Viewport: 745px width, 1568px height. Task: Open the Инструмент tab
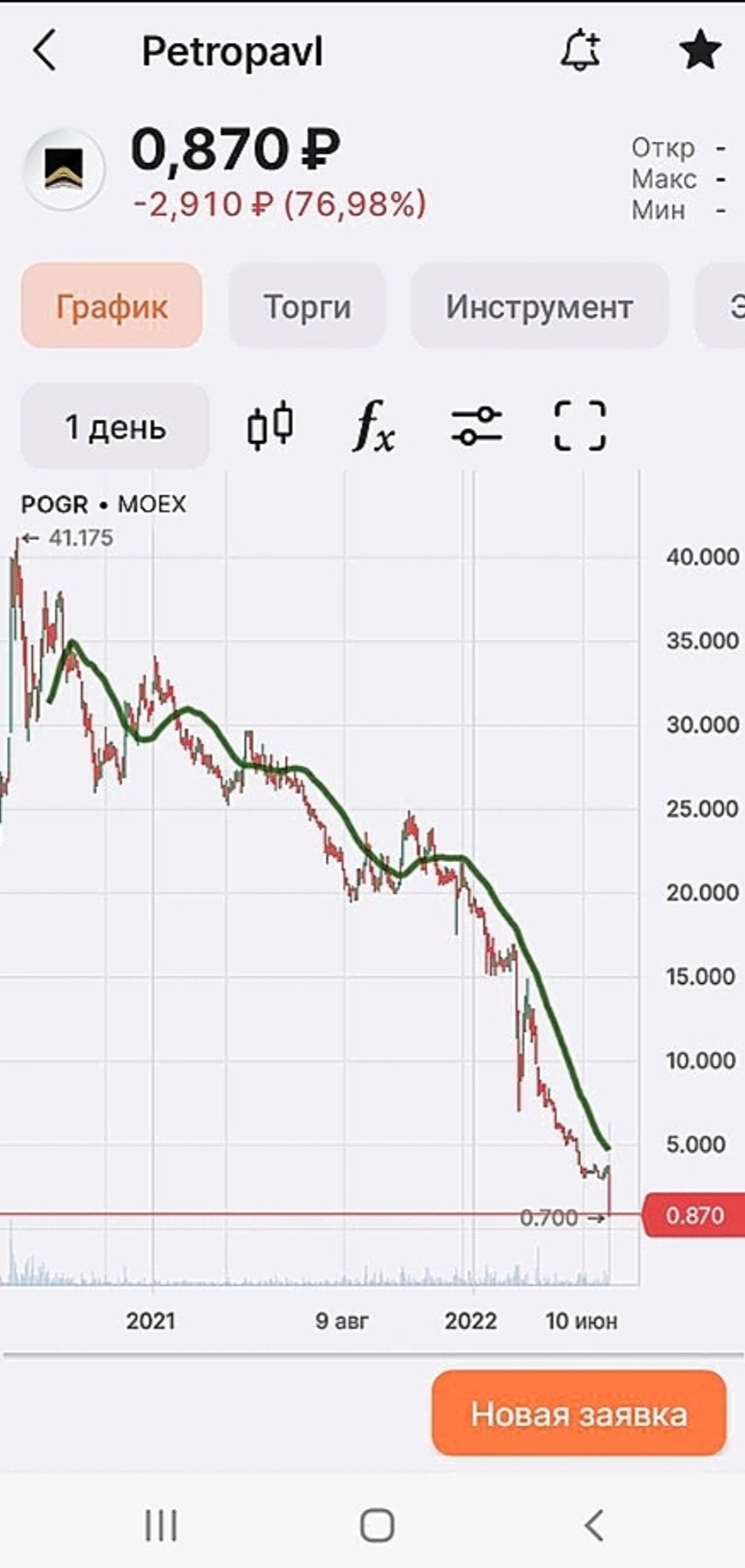point(539,306)
